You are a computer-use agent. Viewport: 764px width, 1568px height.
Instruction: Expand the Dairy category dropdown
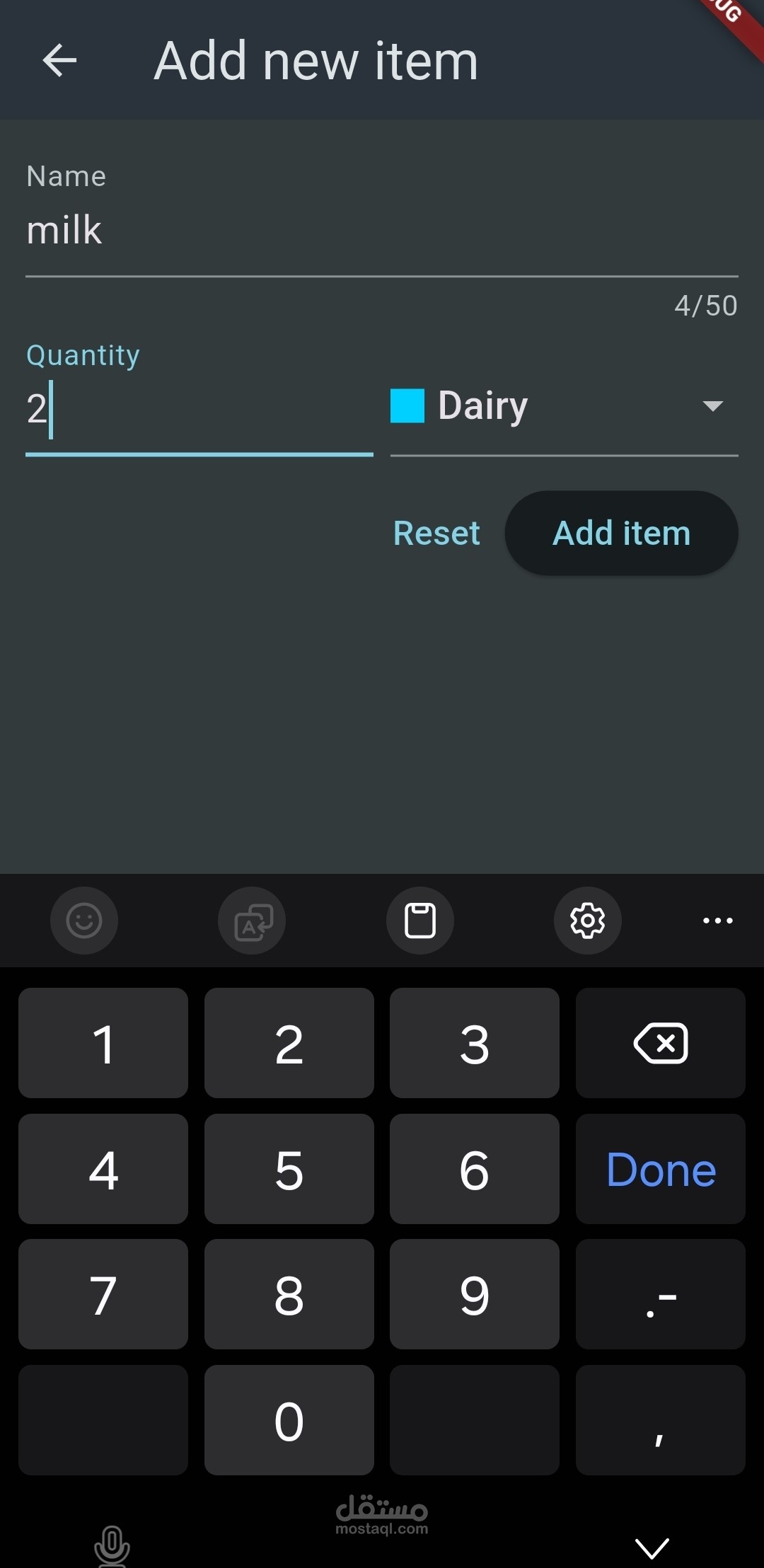(x=565, y=406)
